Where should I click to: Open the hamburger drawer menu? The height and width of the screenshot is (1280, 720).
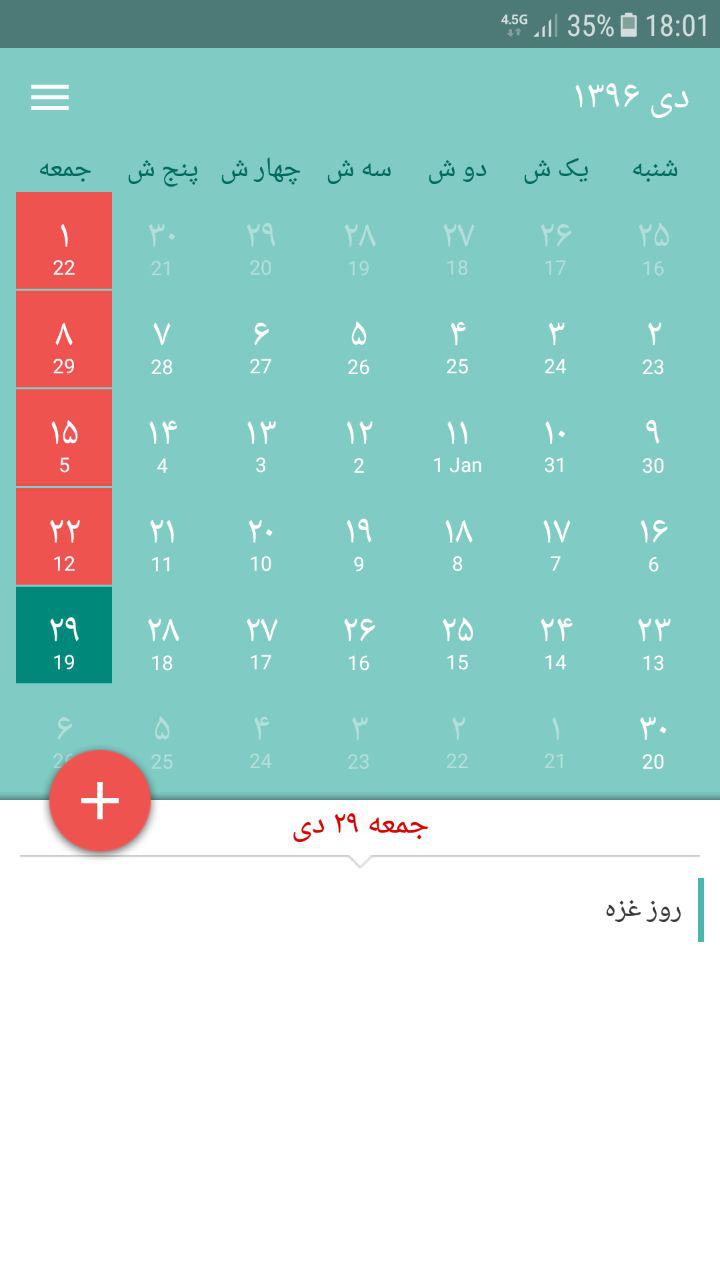click(x=50, y=96)
